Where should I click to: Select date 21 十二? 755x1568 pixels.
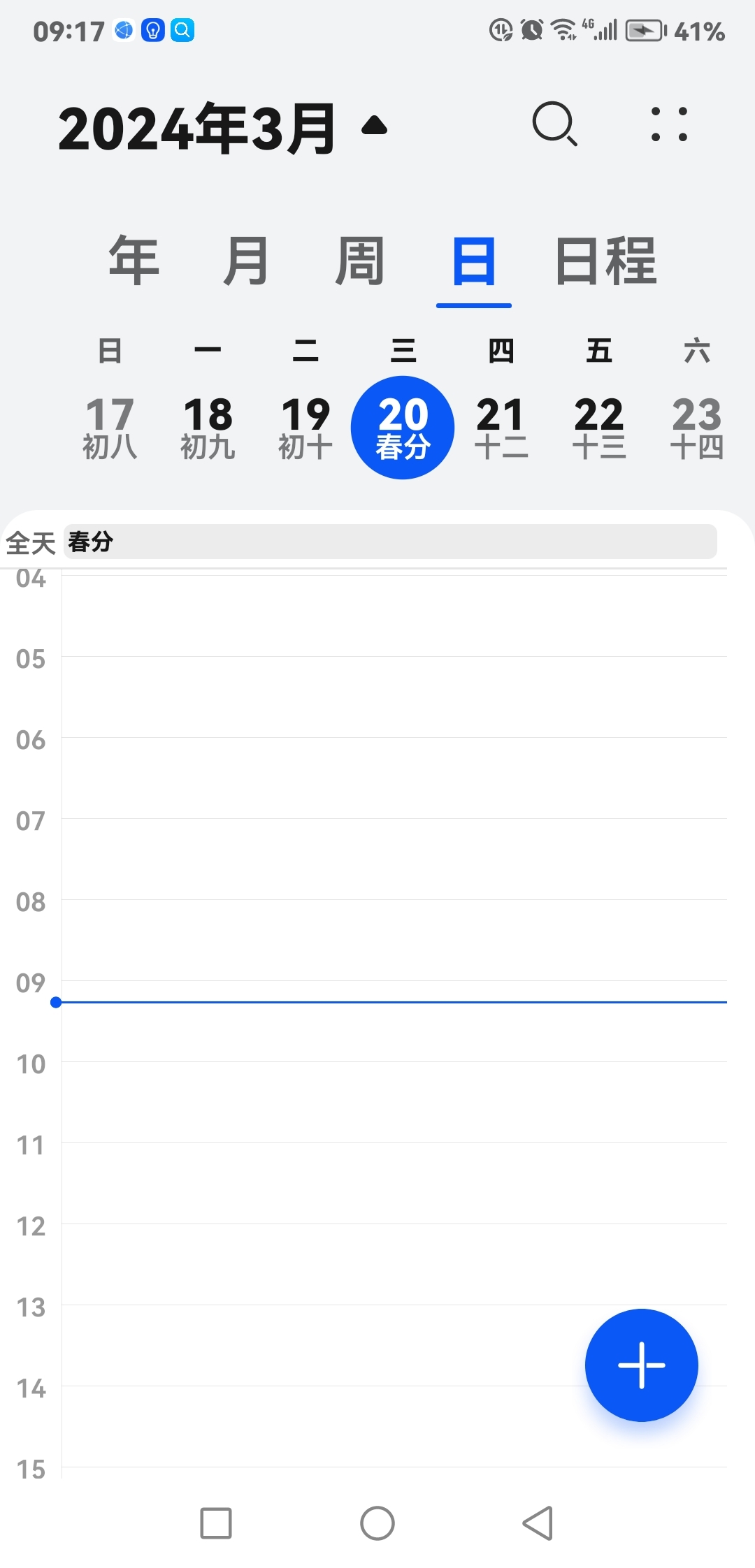501,428
